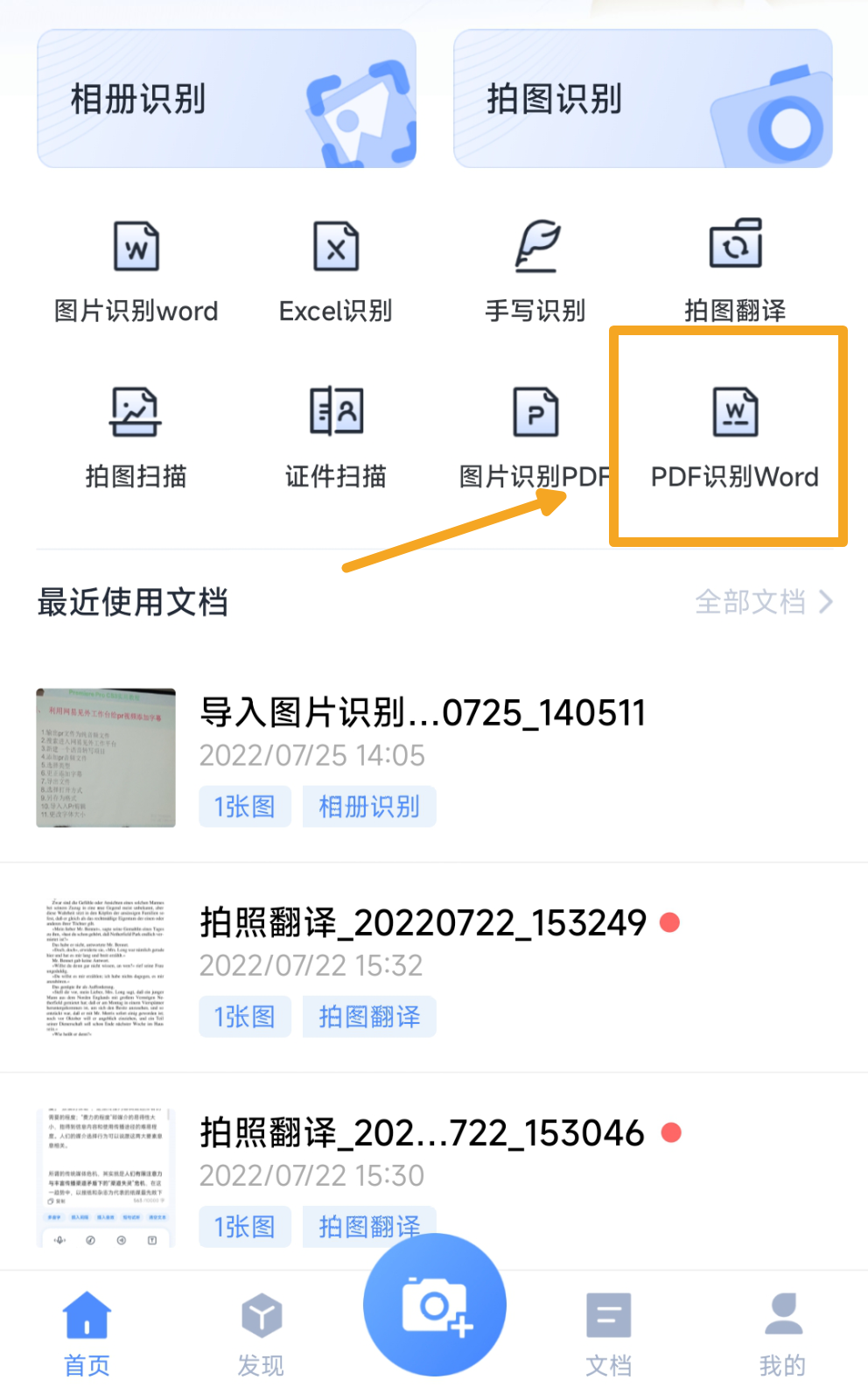Open 相册识别 album recognition

point(226,99)
